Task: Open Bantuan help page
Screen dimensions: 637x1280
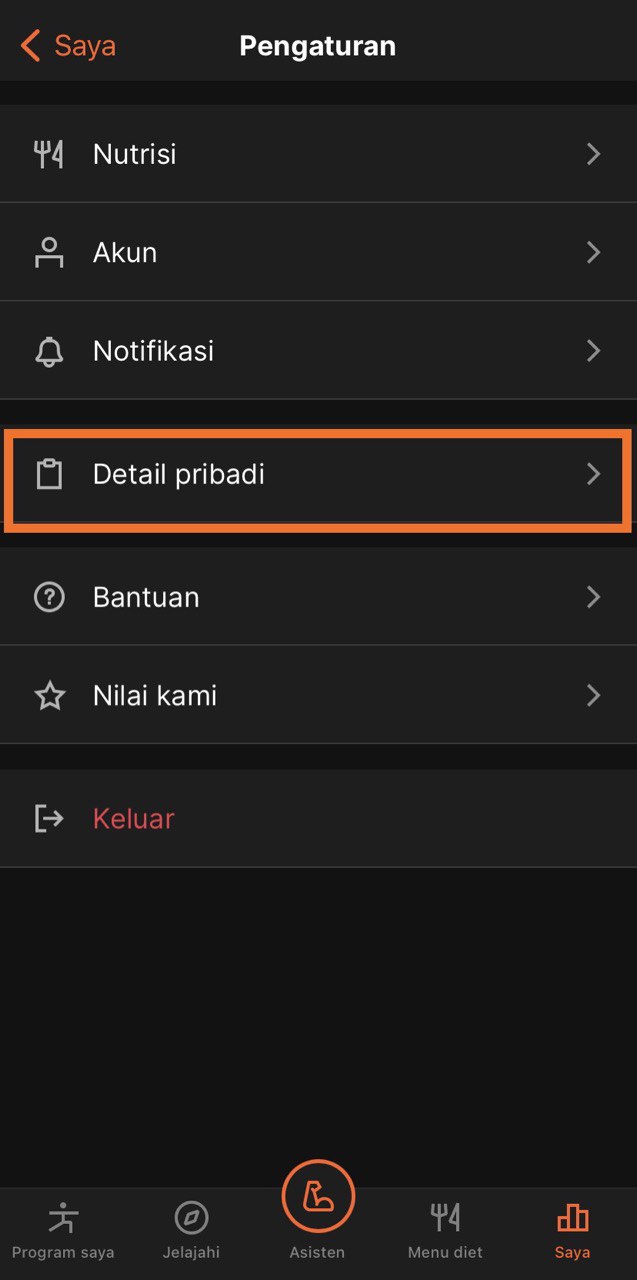Action: [318, 597]
